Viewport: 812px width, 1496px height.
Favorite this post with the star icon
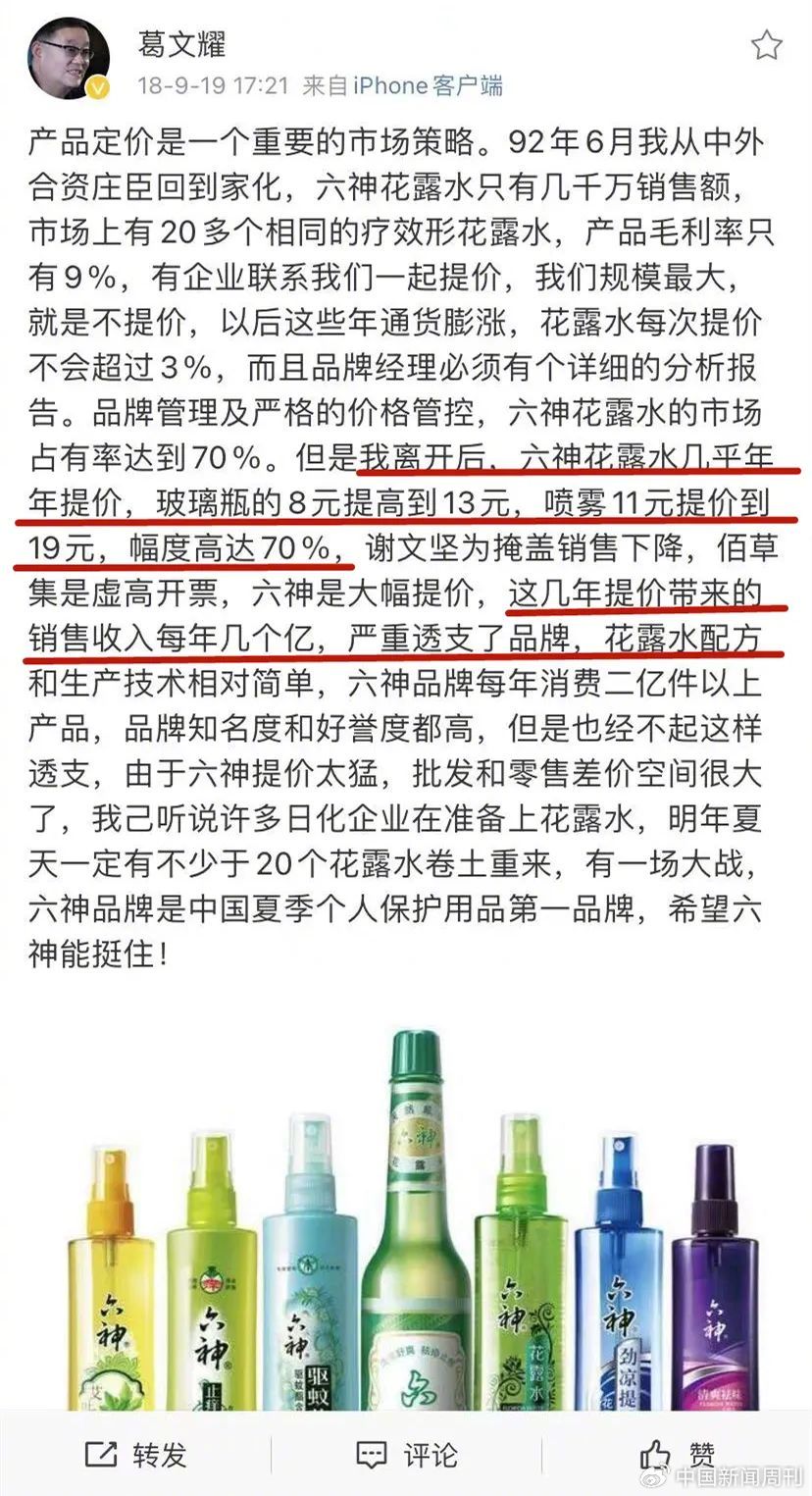(x=767, y=44)
